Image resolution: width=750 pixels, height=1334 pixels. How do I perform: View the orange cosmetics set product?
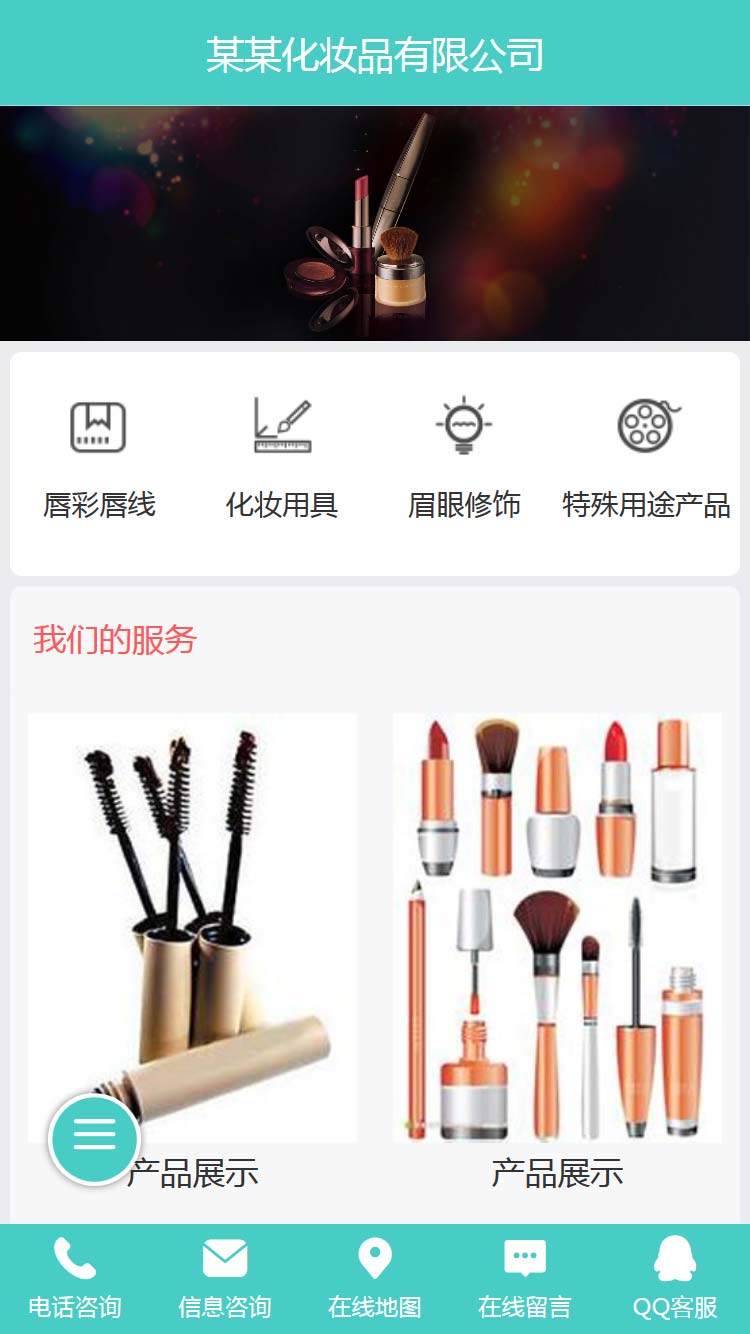coord(557,927)
